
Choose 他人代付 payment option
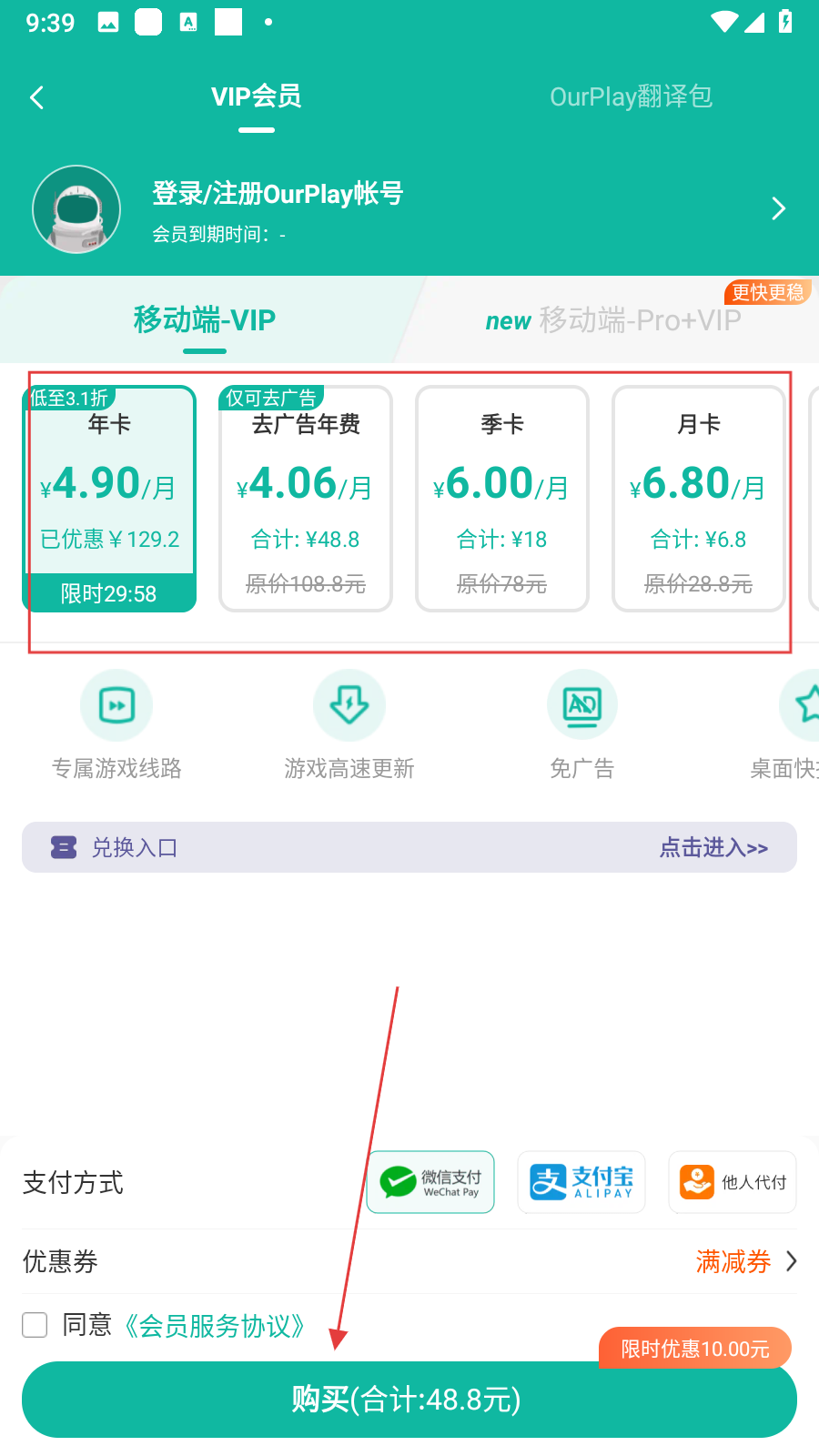pos(733,1182)
